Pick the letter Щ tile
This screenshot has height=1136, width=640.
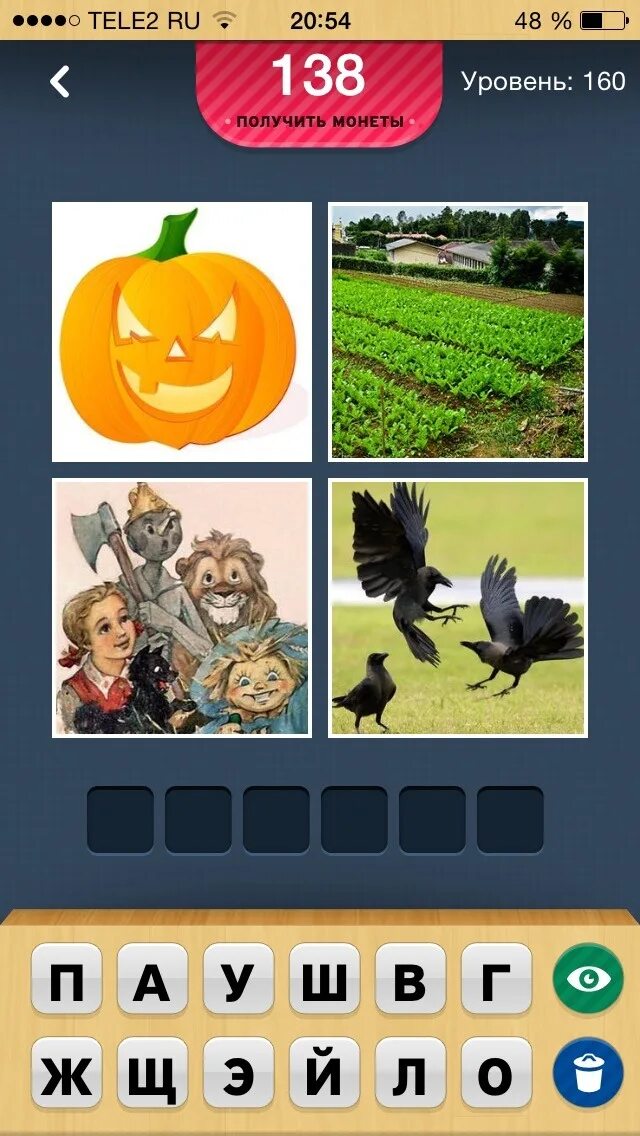(x=152, y=1073)
